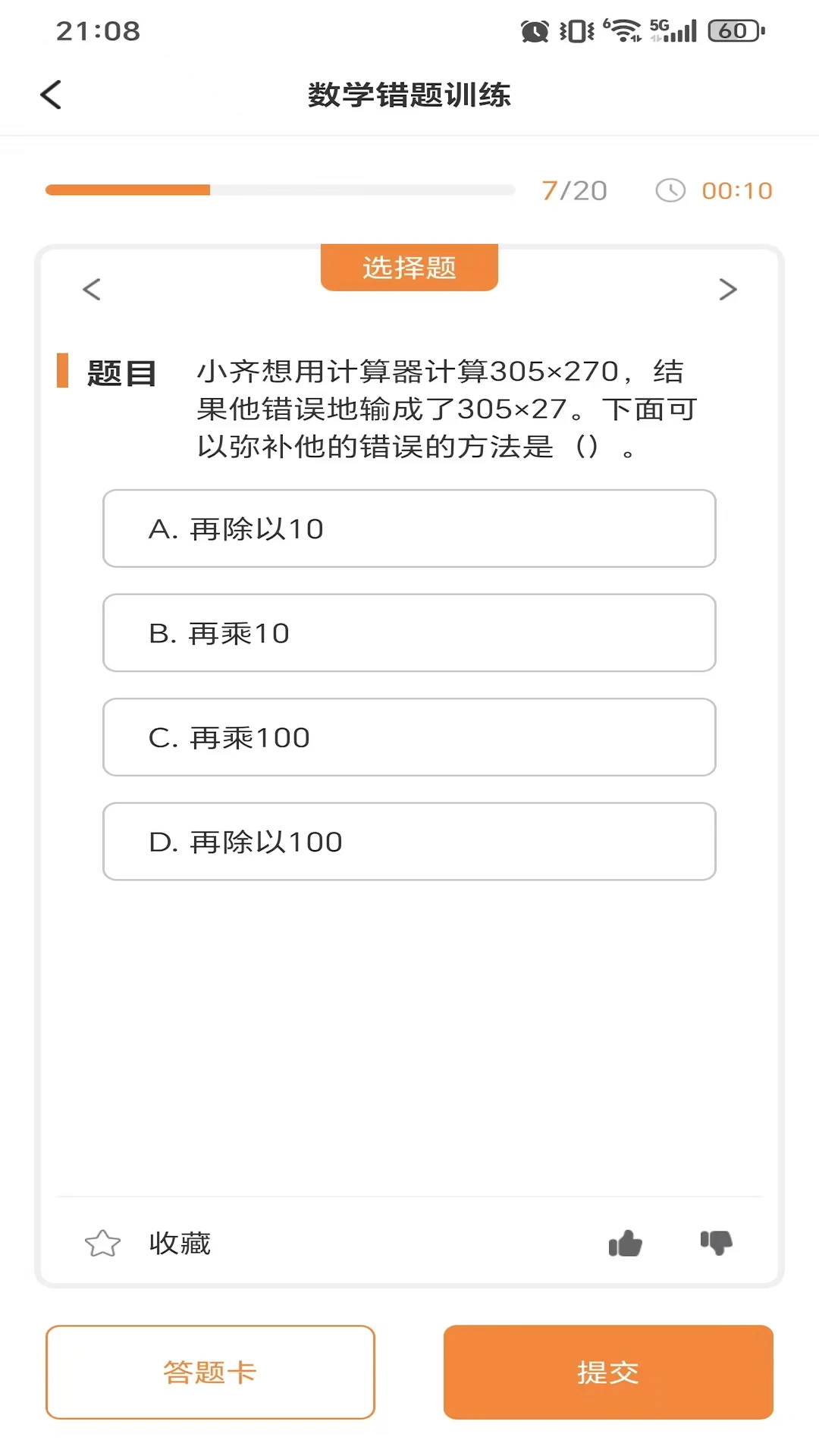Give this question a thumbs down

click(716, 1243)
